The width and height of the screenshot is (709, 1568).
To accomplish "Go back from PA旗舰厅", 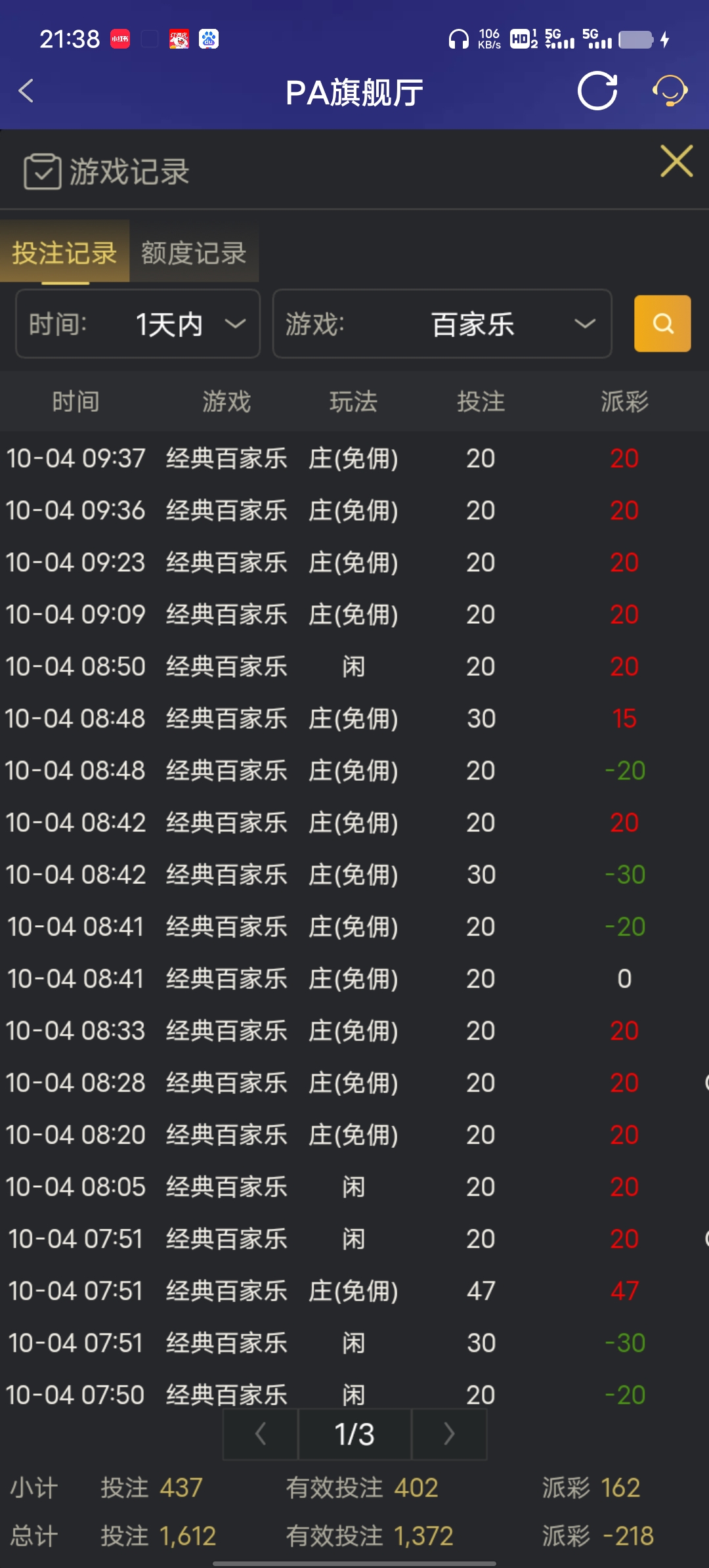I will (26, 91).
